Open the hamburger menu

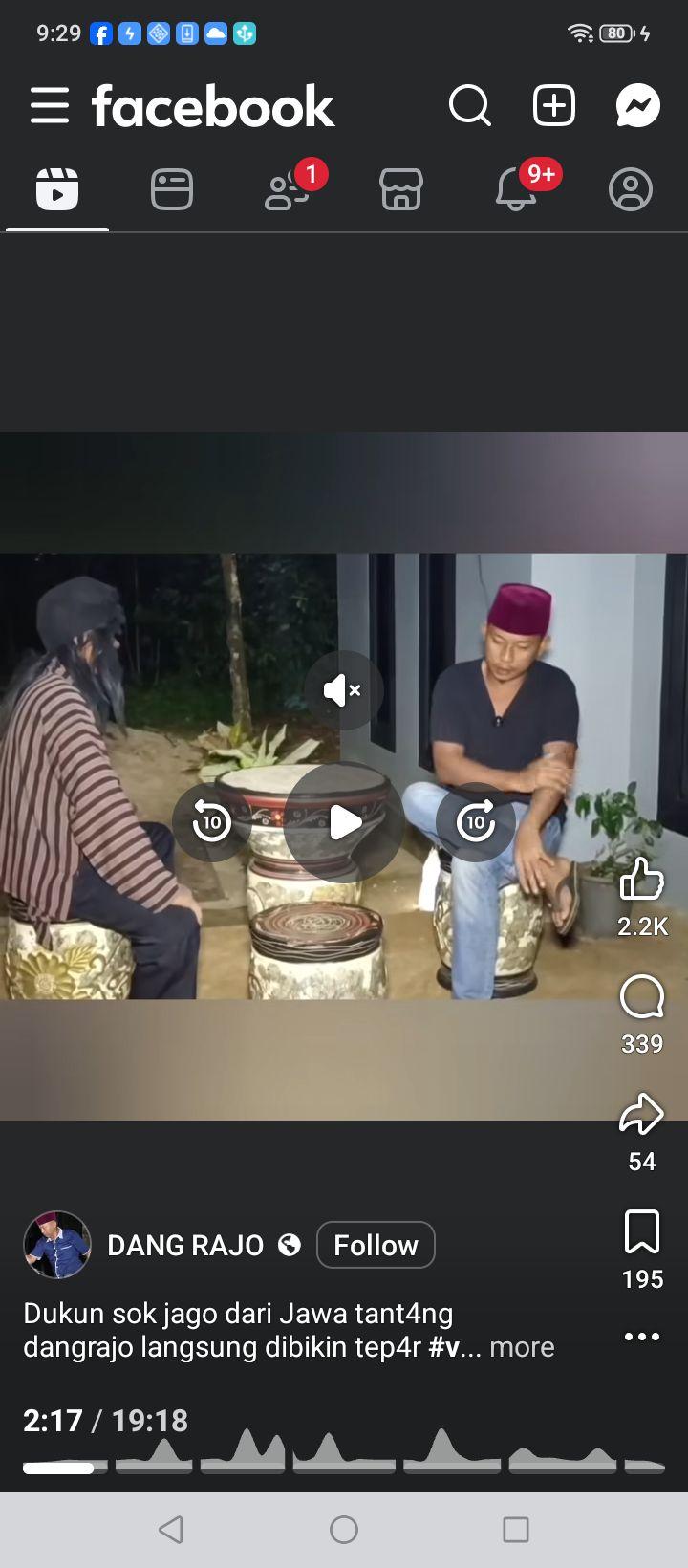pos(50,105)
